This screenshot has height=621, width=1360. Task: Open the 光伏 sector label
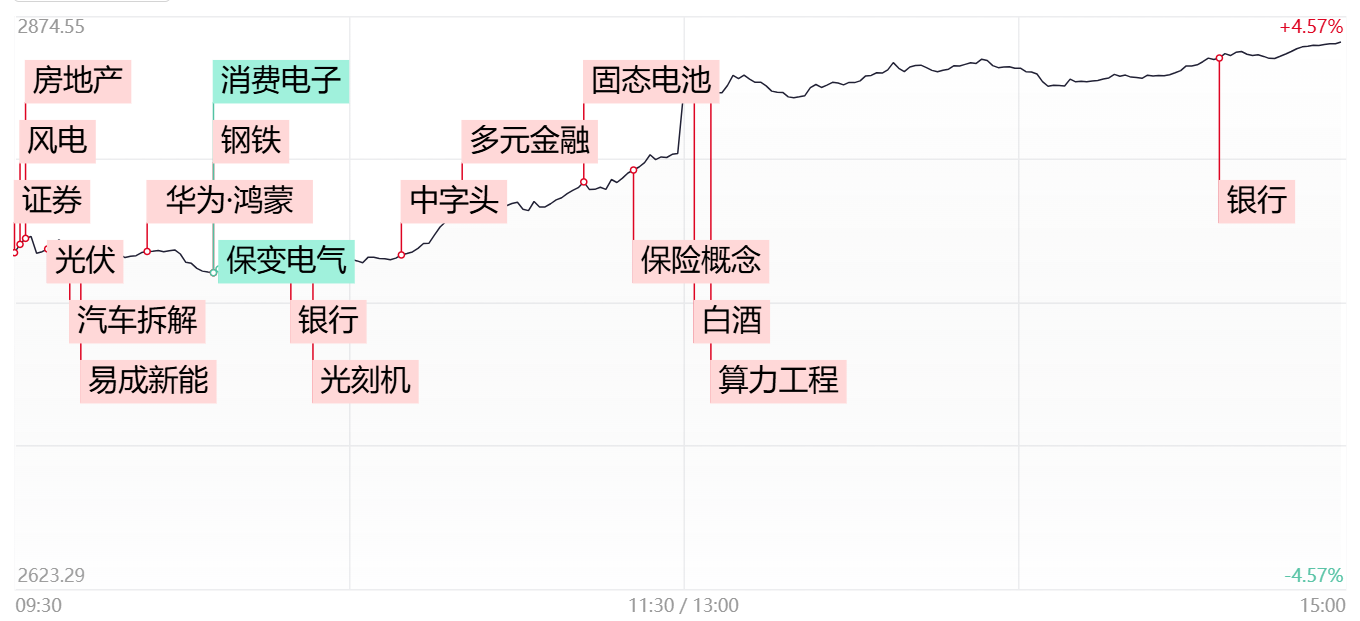coord(85,262)
